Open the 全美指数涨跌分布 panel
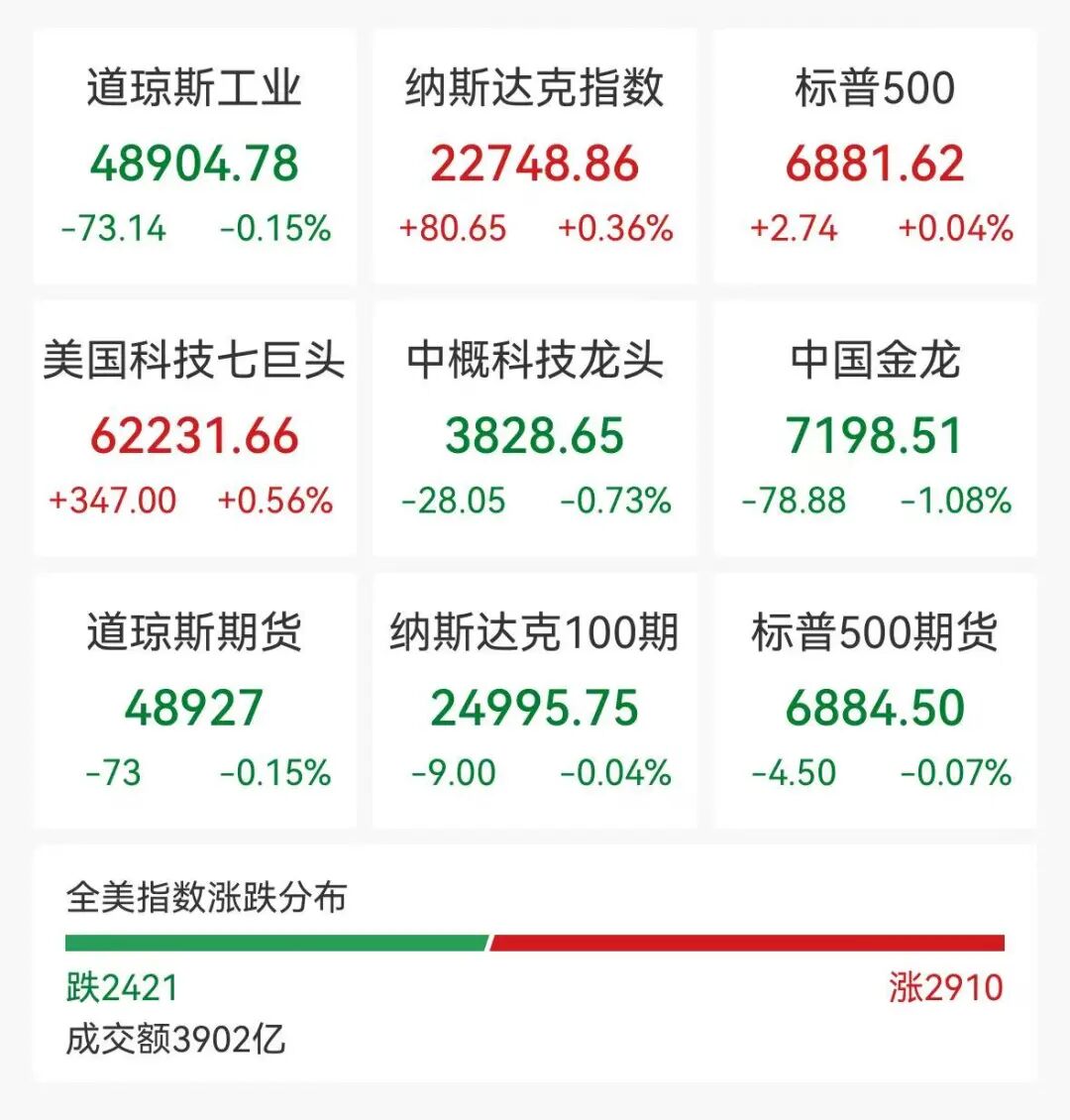 pos(535,963)
